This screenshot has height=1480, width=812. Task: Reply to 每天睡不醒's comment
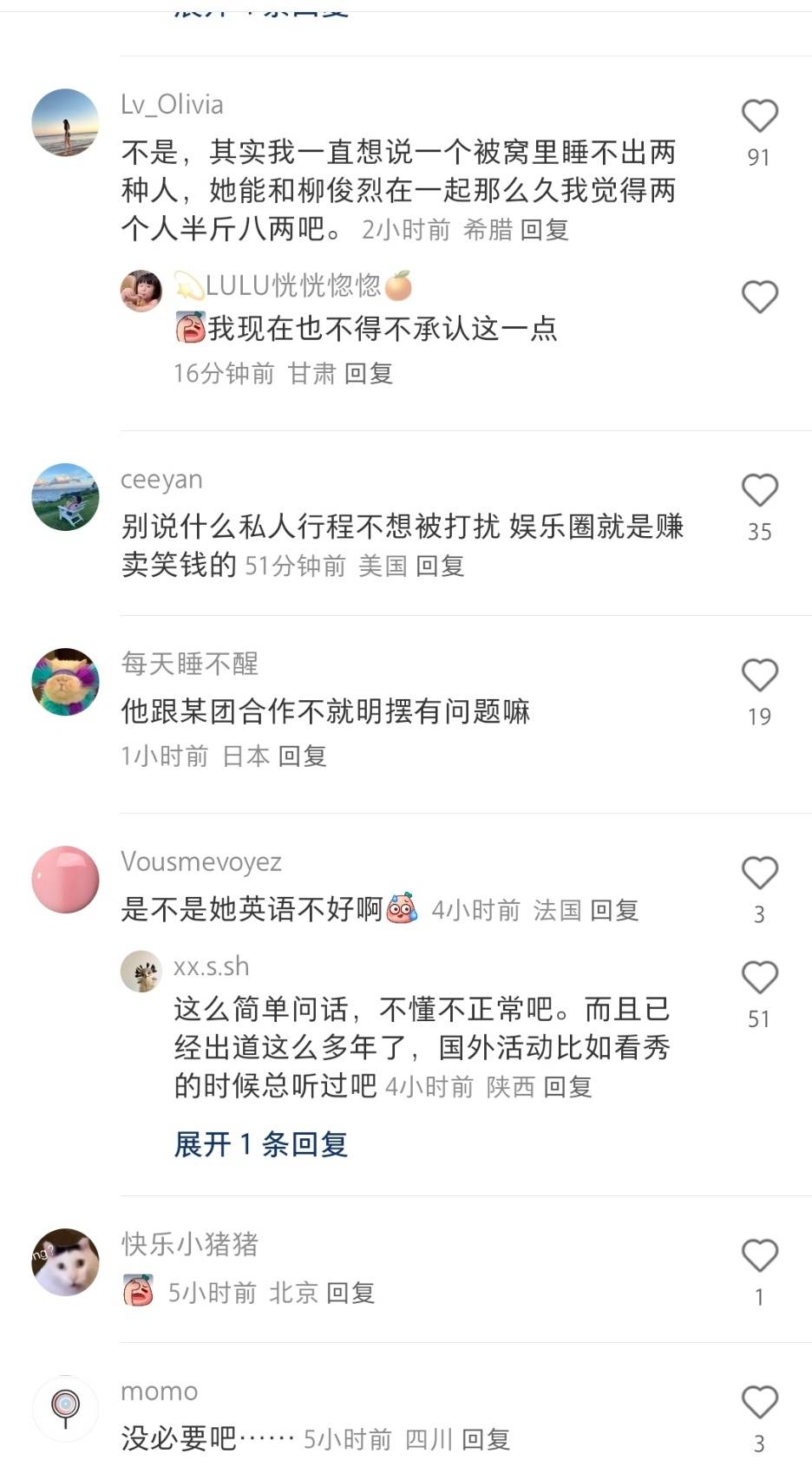tap(302, 756)
